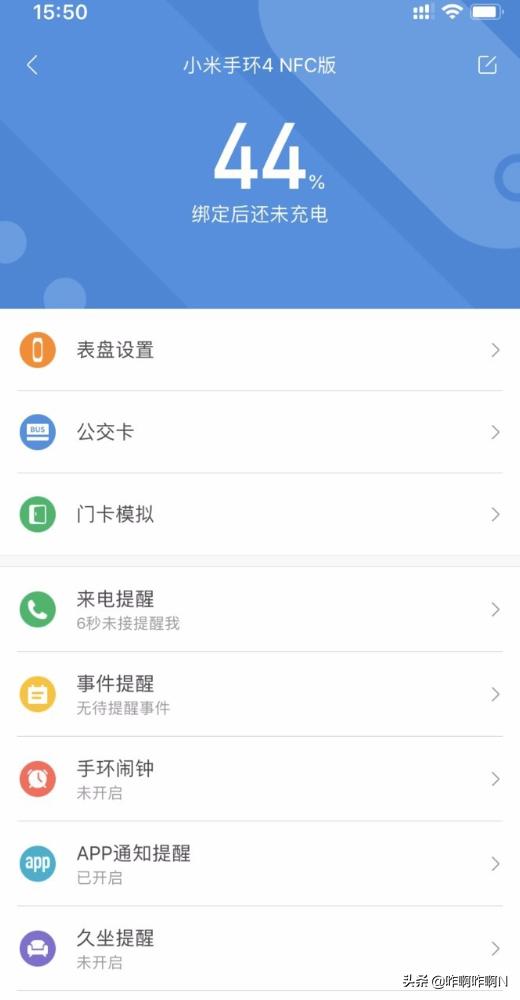
Task: Open 门卡模拟 door card simulation
Action: coord(260,515)
